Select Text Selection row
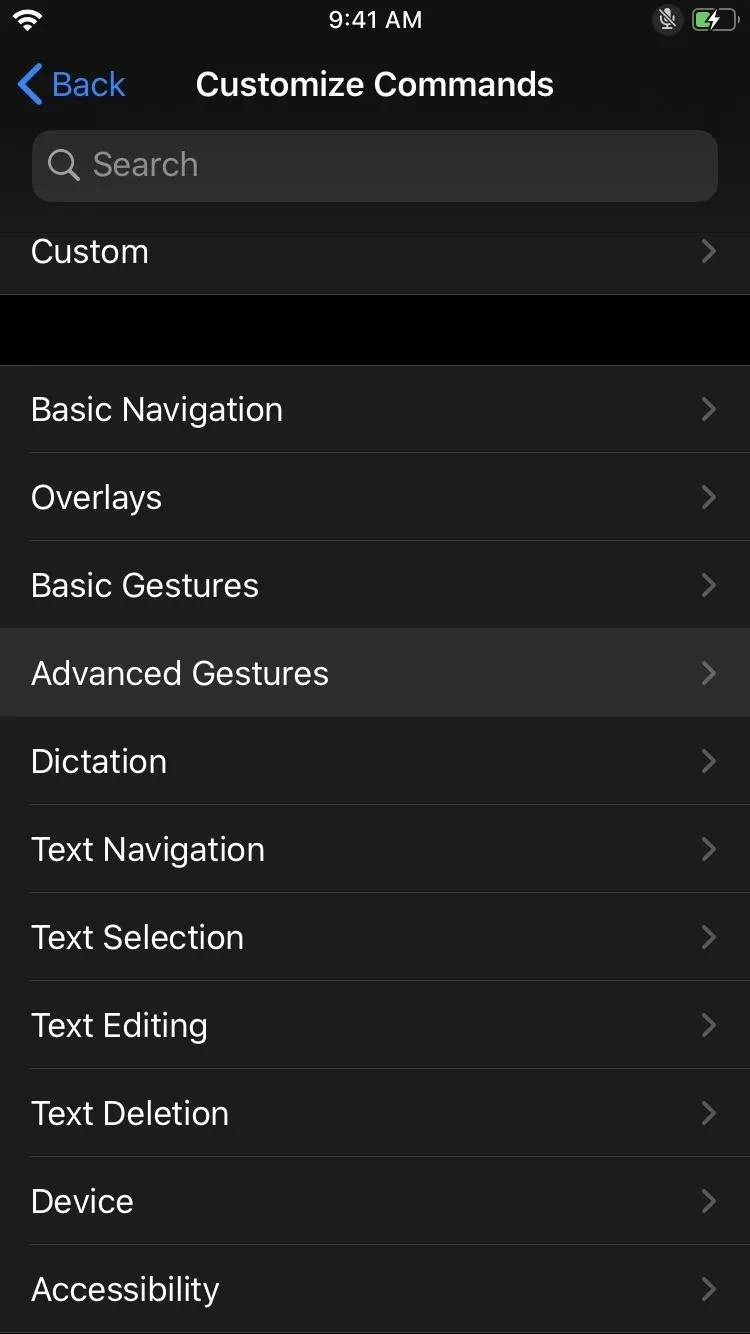This screenshot has width=750, height=1334. [375, 937]
